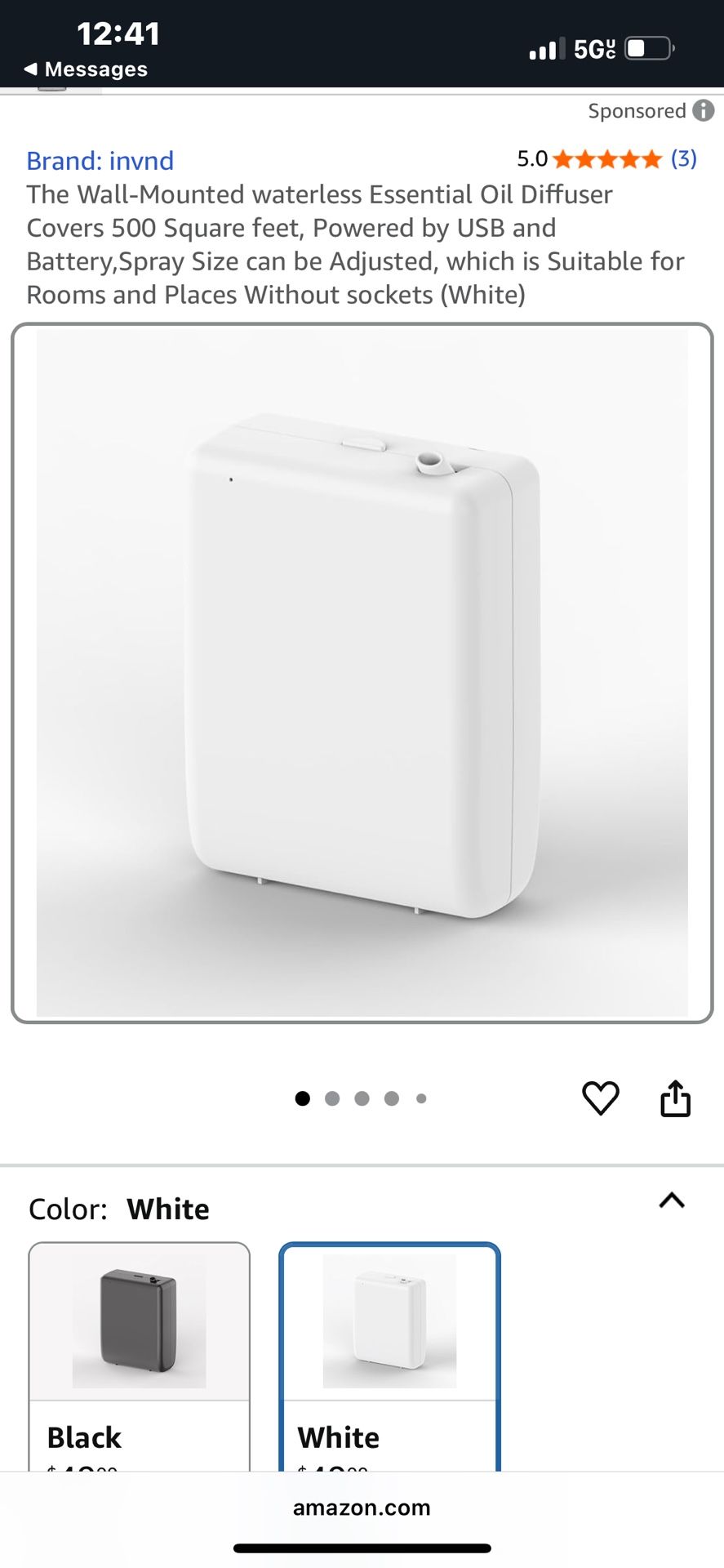724x1568 pixels.
Task: Select the Black color option
Action: click(x=140, y=1356)
